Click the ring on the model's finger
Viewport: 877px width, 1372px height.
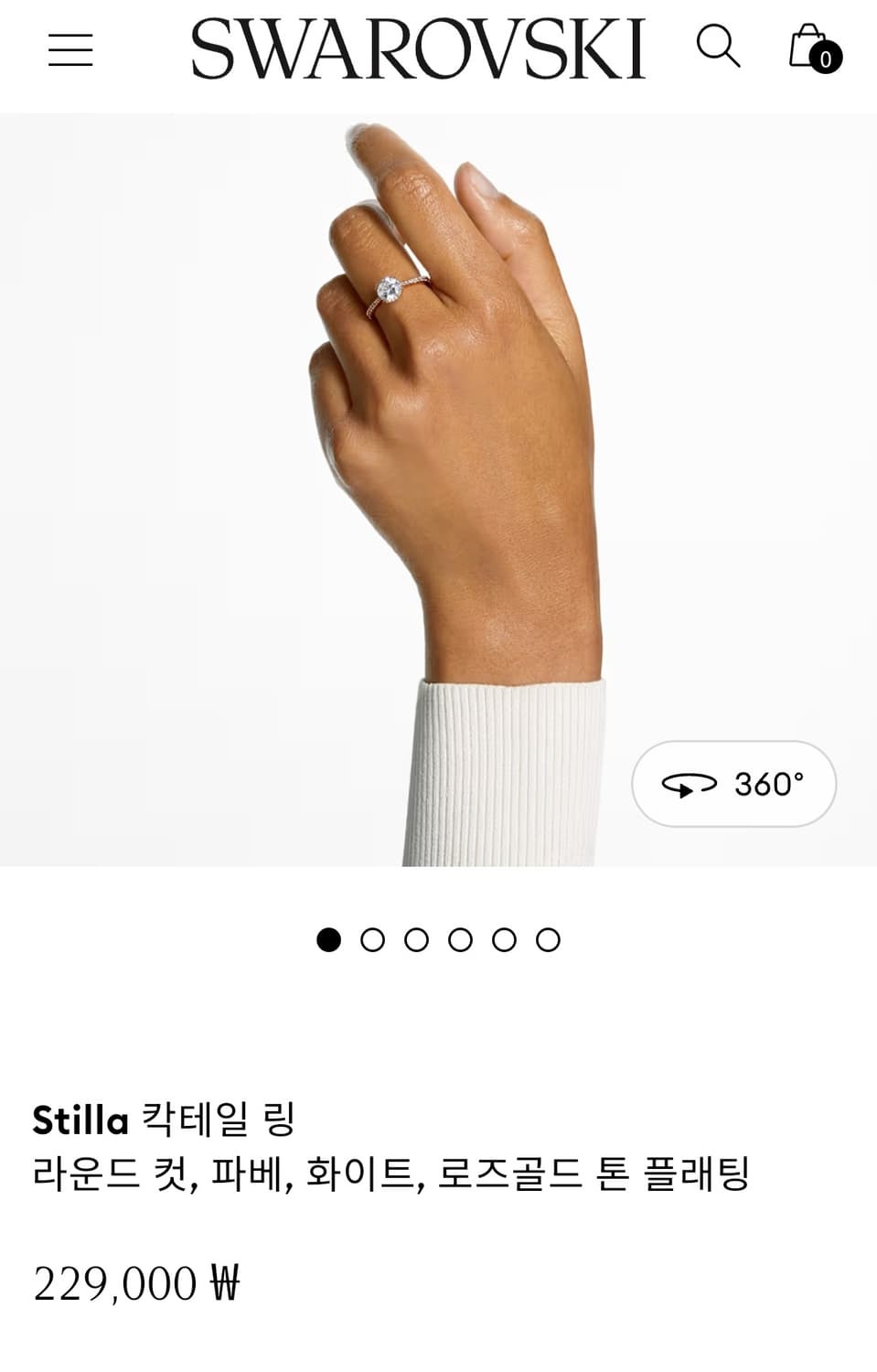[x=389, y=285]
